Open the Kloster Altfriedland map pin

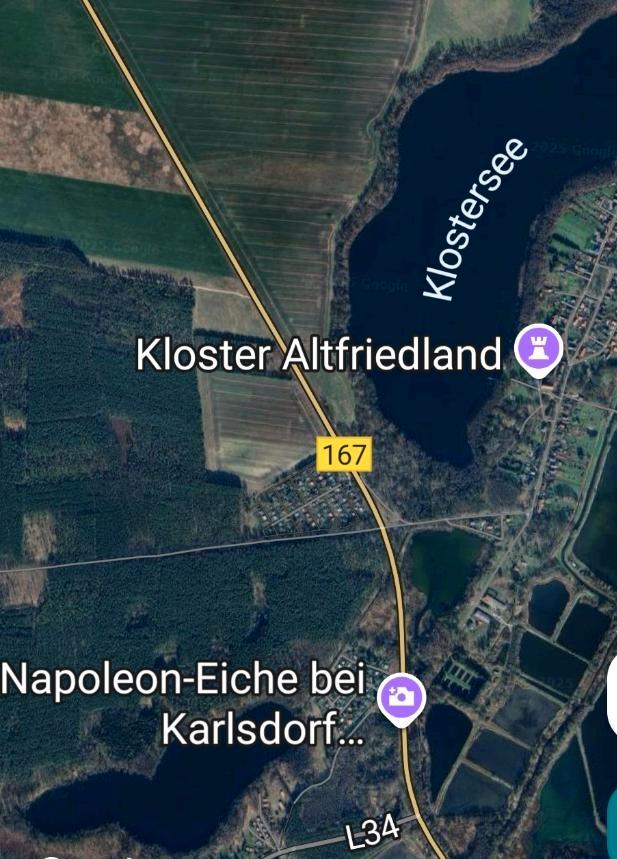pos(539,350)
